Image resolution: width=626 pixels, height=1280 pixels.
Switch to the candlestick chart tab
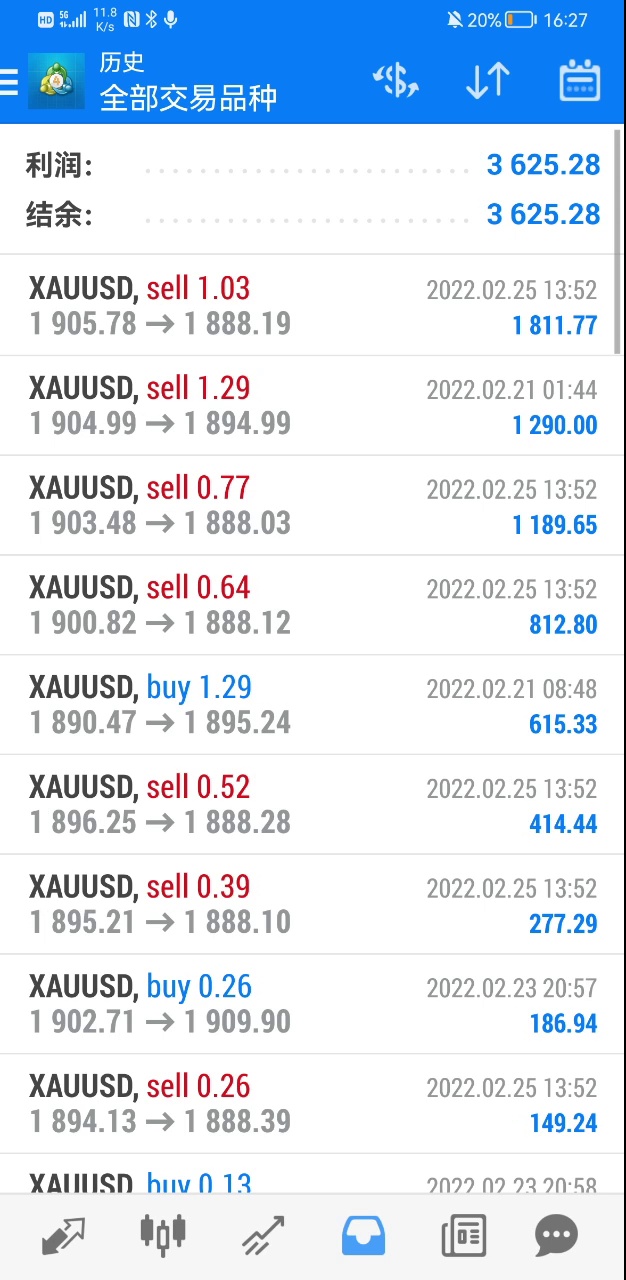click(163, 1234)
